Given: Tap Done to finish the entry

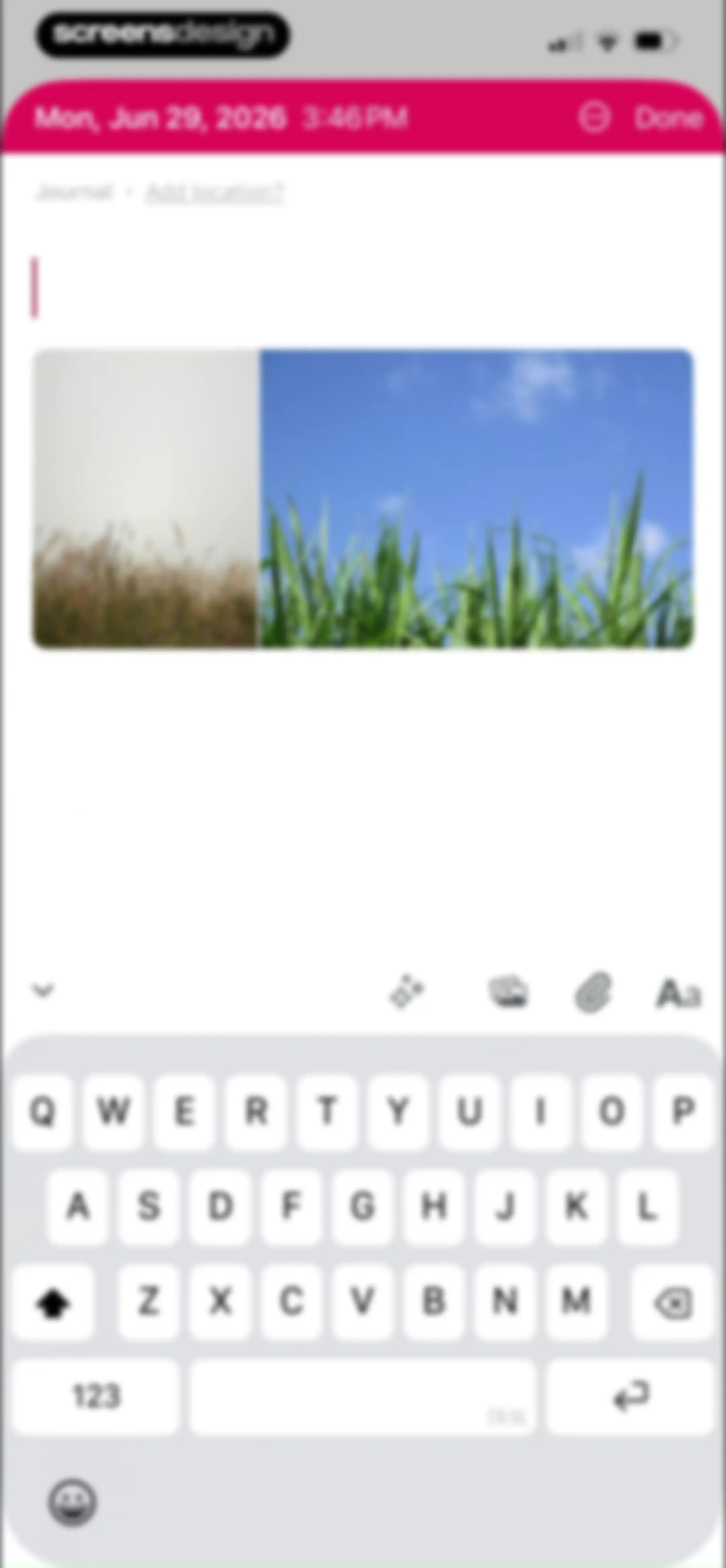Looking at the screenshot, I should (x=669, y=117).
